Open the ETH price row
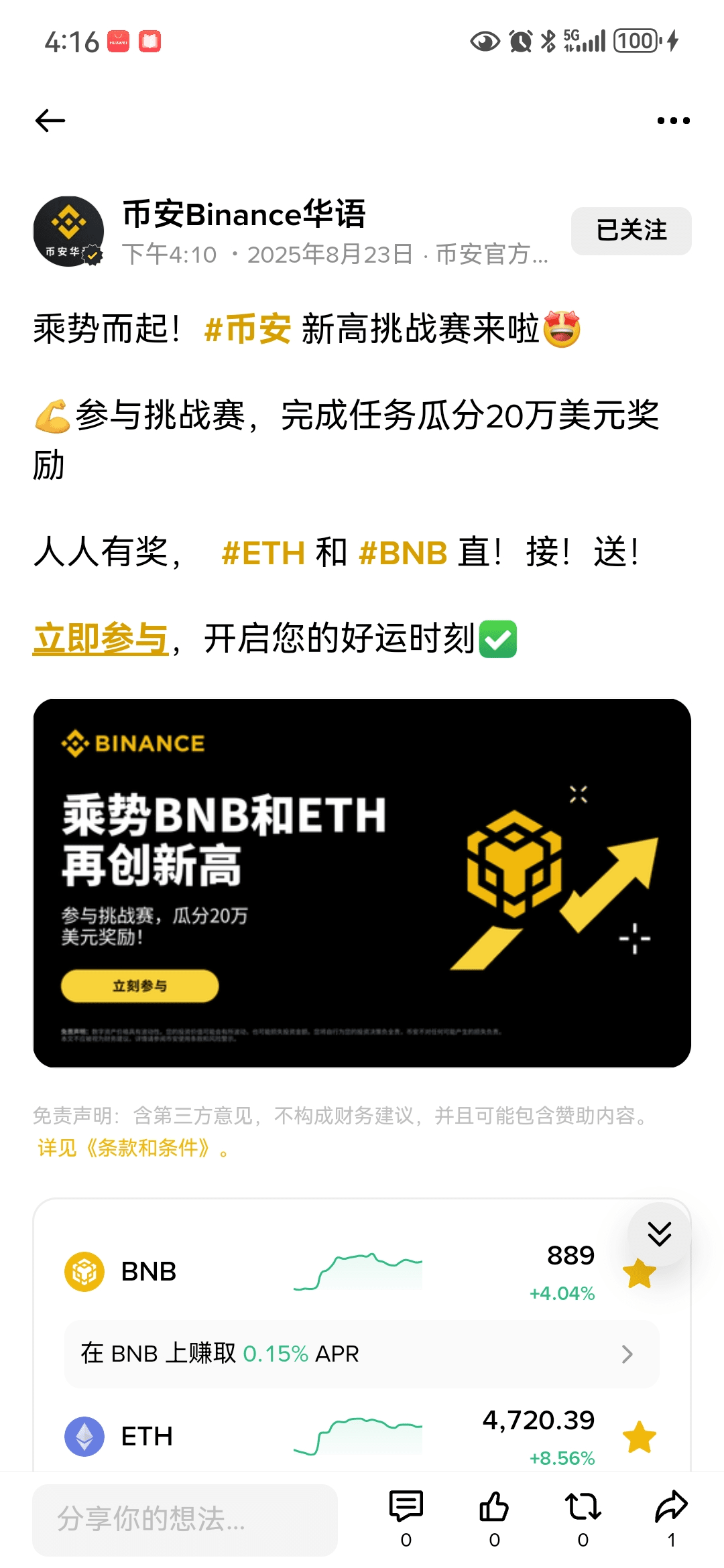 click(335, 1436)
